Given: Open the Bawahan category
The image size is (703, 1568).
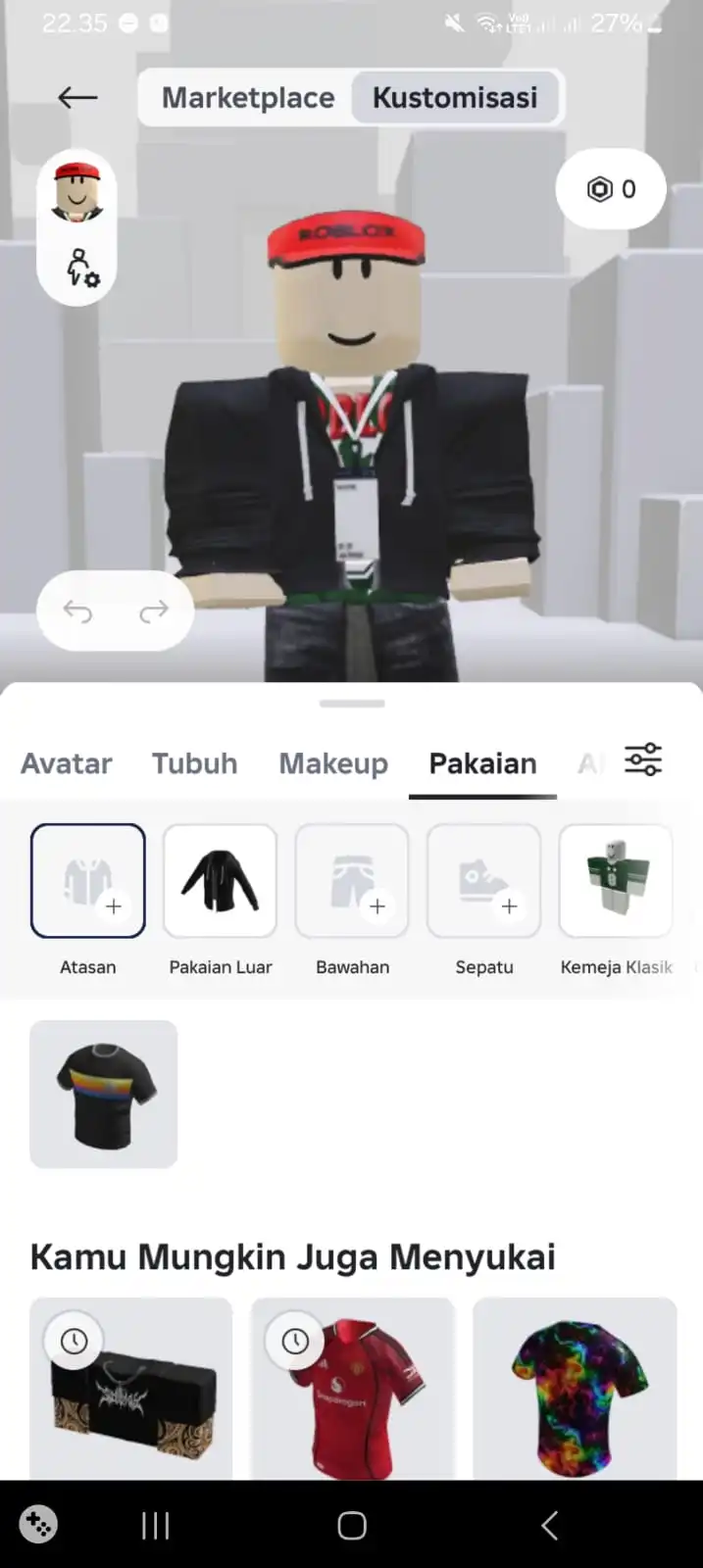Looking at the screenshot, I should click(352, 881).
